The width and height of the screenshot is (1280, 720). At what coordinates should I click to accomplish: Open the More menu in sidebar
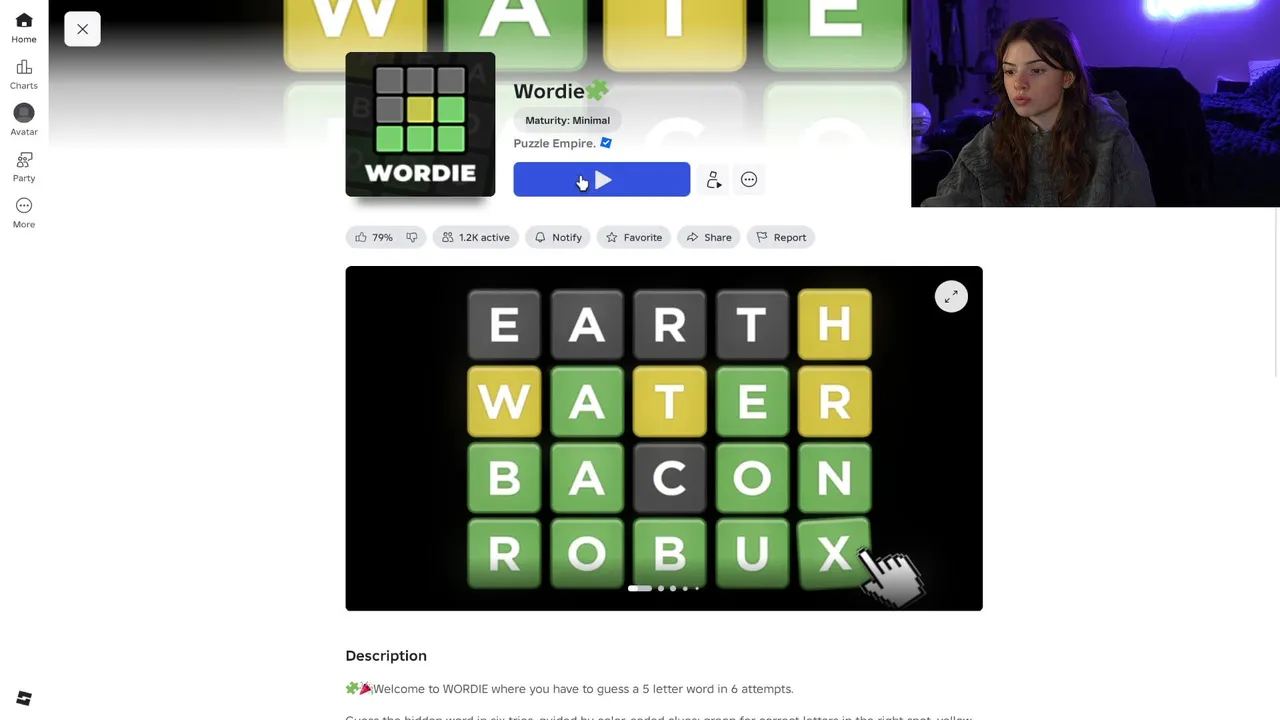[24, 212]
